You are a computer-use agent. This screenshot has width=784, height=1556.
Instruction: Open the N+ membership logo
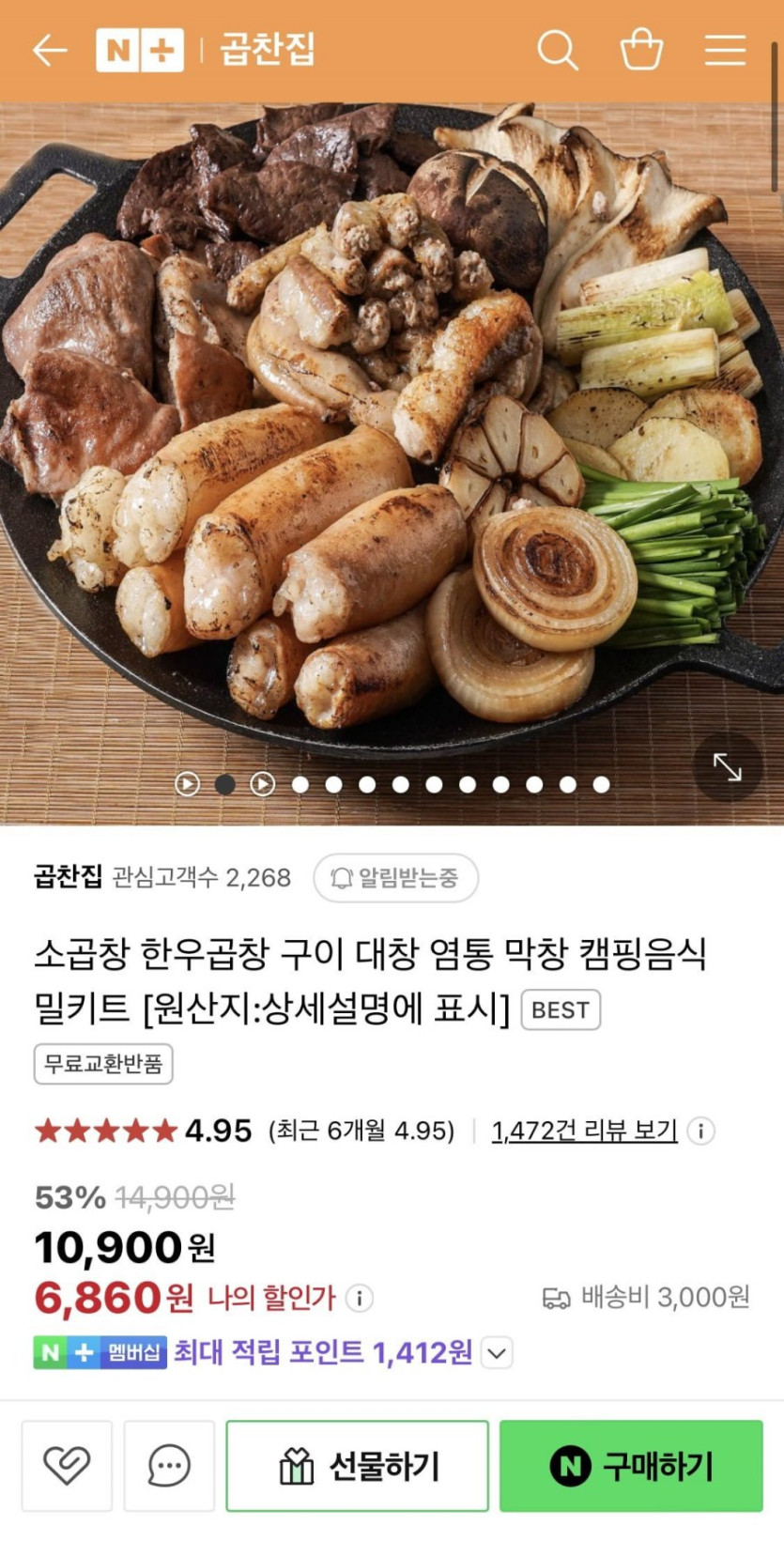pyautogui.click(x=139, y=50)
